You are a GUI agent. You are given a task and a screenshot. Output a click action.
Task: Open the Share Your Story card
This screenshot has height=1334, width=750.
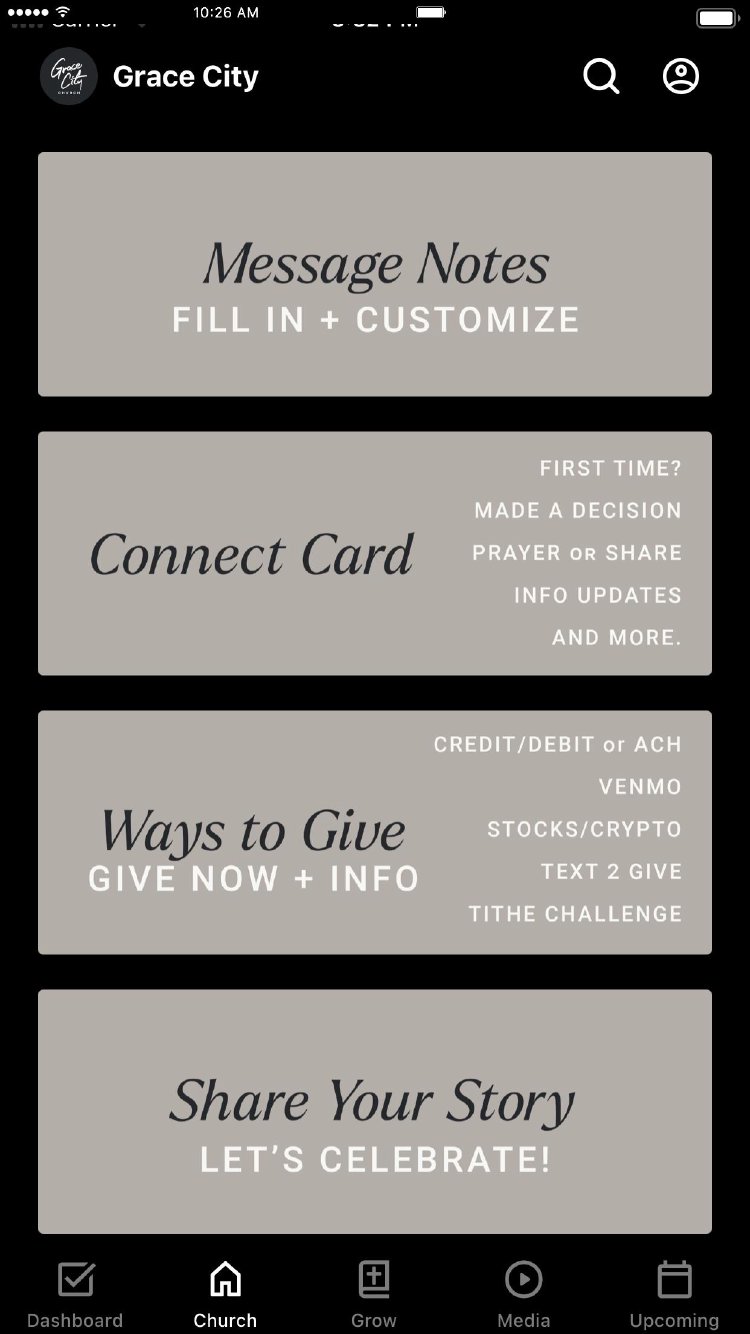(x=375, y=1111)
